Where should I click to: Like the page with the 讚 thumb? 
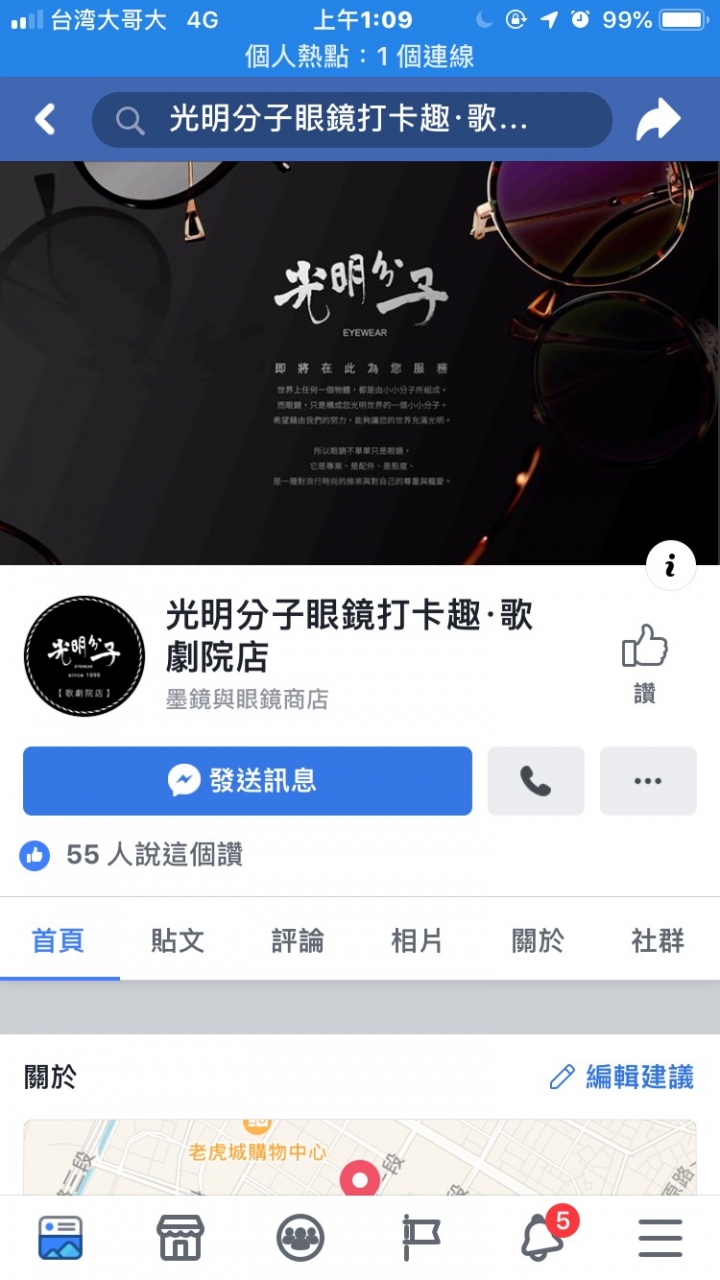tap(645, 662)
